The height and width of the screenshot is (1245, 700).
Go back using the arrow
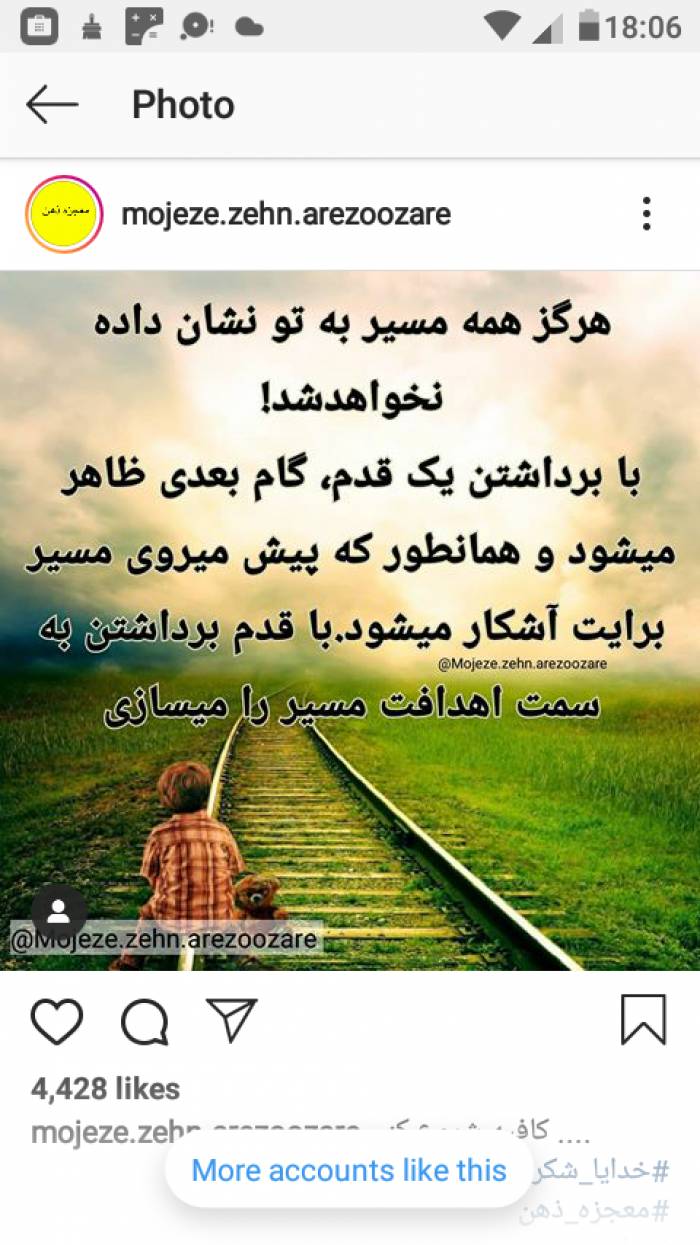(52, 104)
